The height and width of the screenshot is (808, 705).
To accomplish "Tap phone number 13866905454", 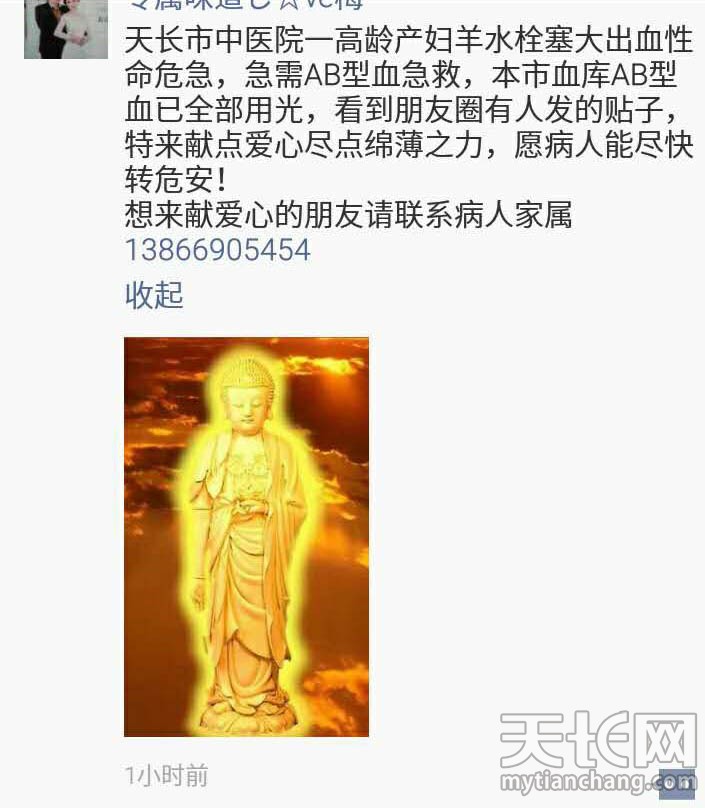I will click(x=217, y=250).
